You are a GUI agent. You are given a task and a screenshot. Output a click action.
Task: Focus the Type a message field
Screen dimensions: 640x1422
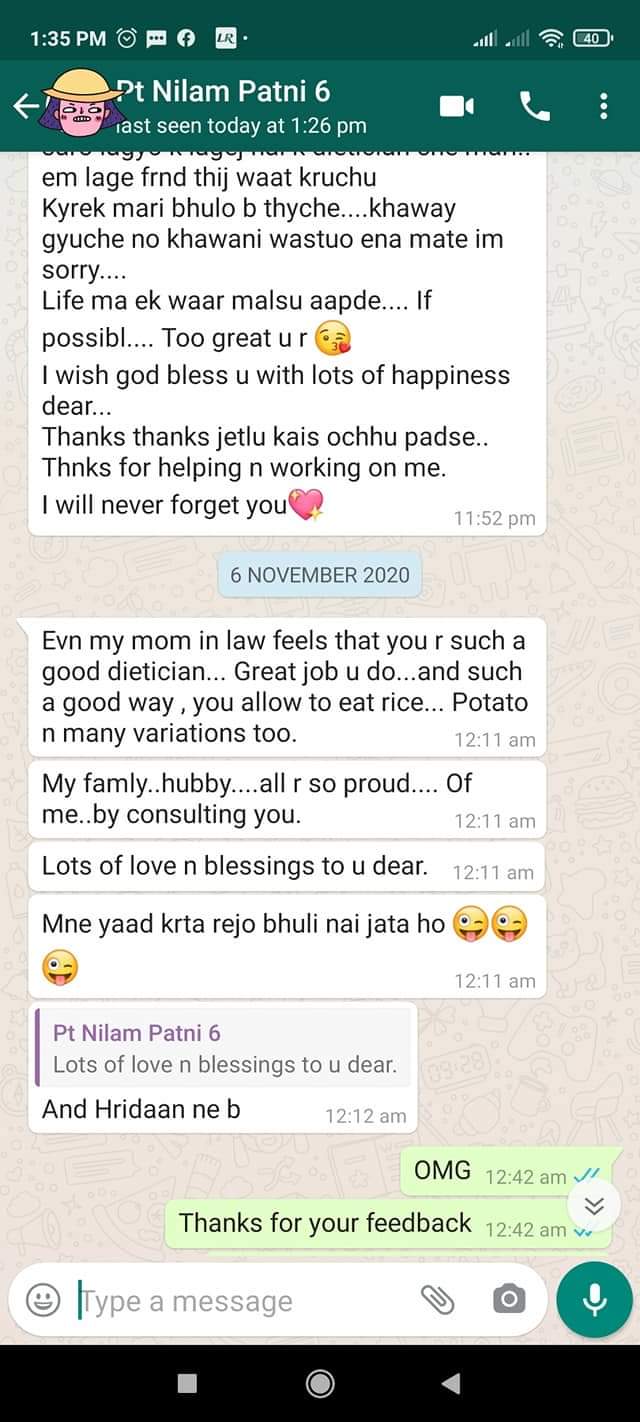click(x=240, y=1301)
